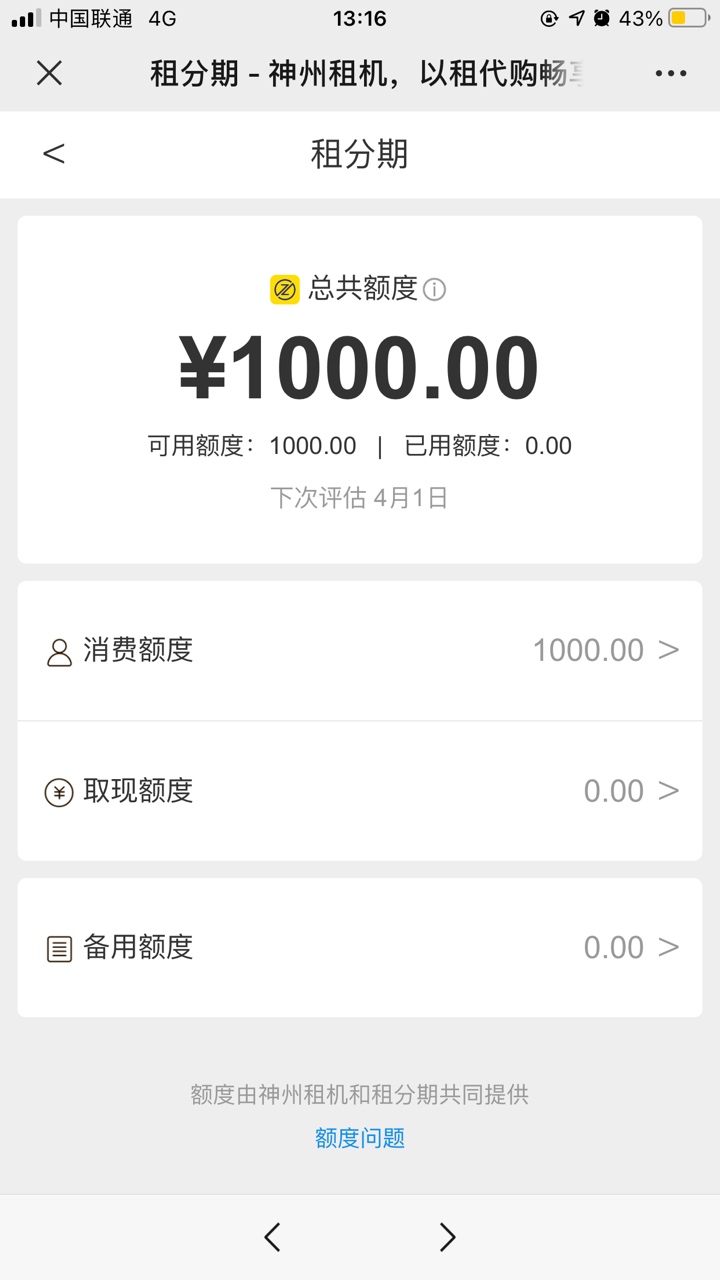Close the web page with the X icon
The image size is (720, 1280).
pyautogui.click(x=49, y=73)
